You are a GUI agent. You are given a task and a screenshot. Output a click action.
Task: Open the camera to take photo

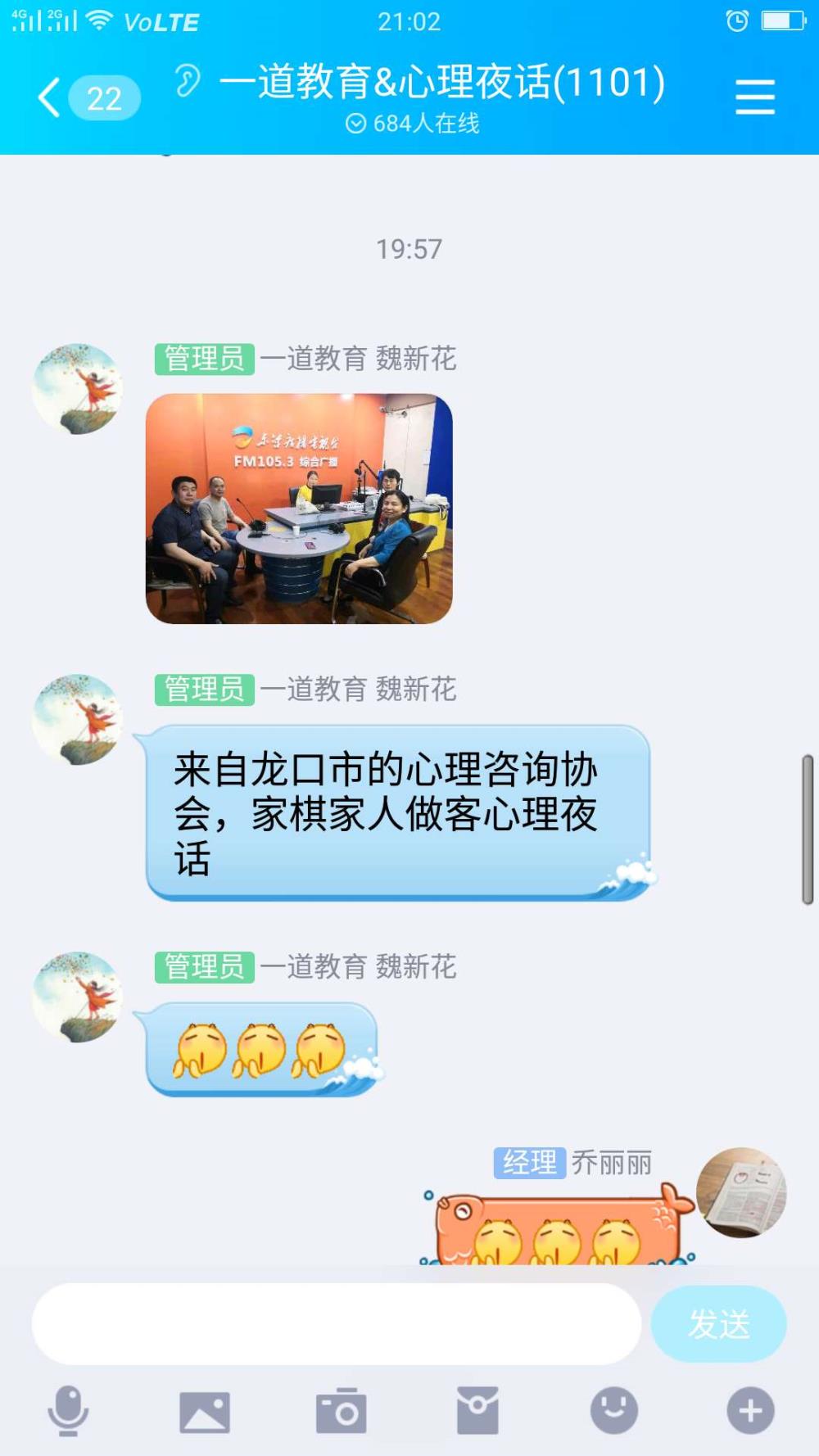[x=341, y=1410]
